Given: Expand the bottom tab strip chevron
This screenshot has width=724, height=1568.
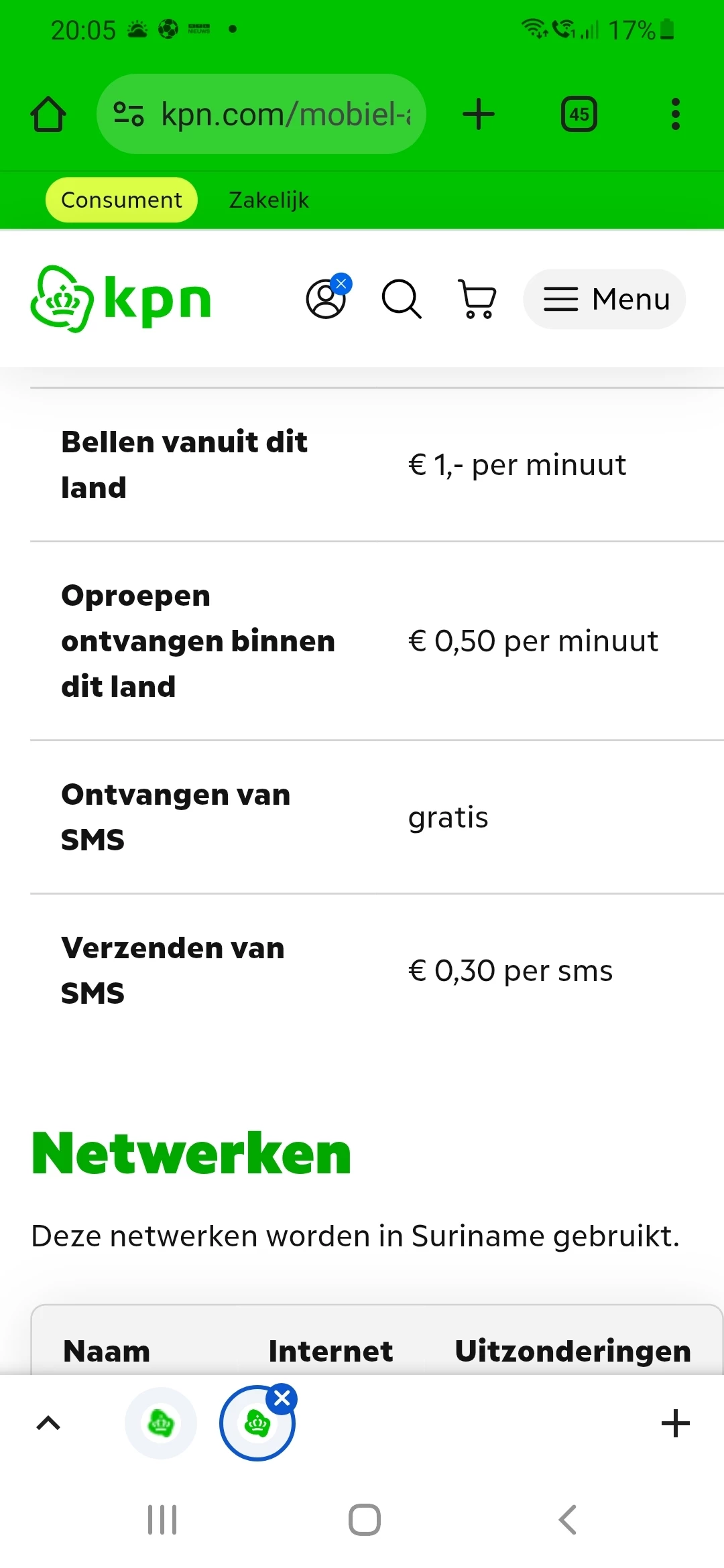Looking at the screenshot, I should coord(48,1423).
